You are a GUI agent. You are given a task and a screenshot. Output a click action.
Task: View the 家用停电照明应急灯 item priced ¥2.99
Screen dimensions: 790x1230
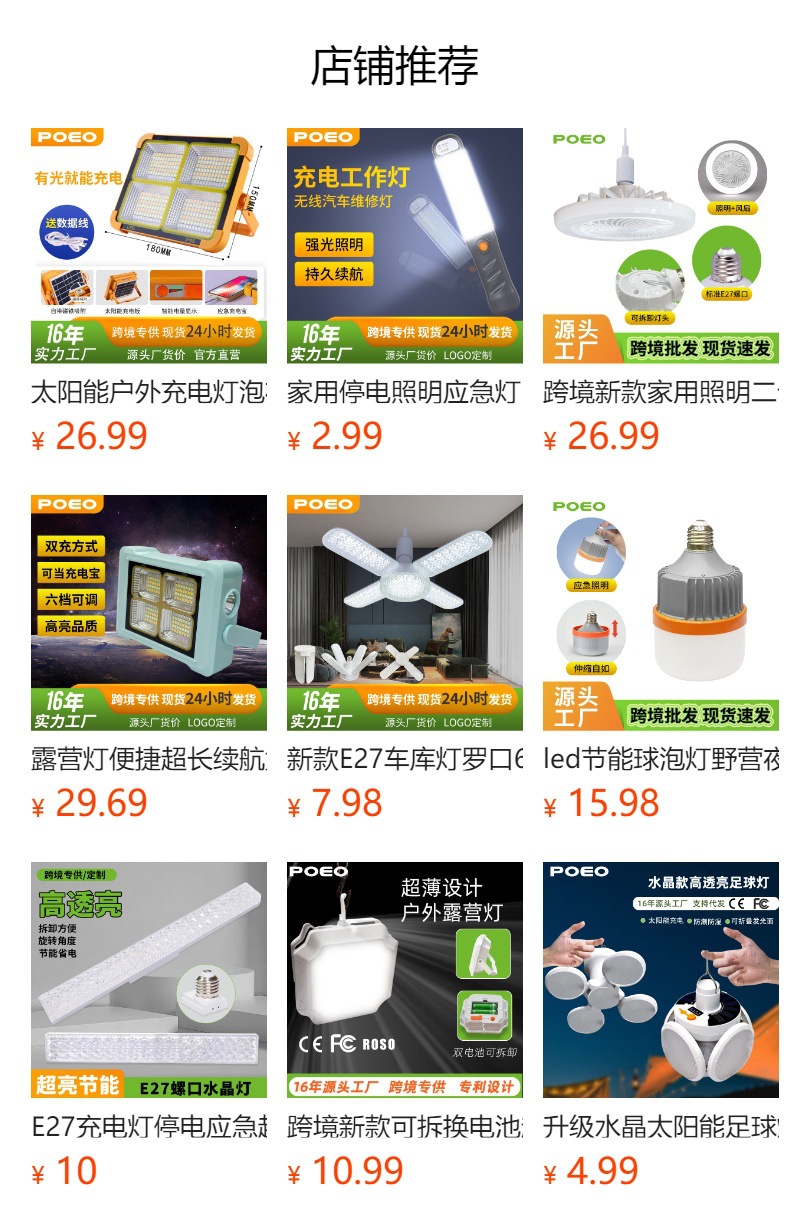point(405,246)
